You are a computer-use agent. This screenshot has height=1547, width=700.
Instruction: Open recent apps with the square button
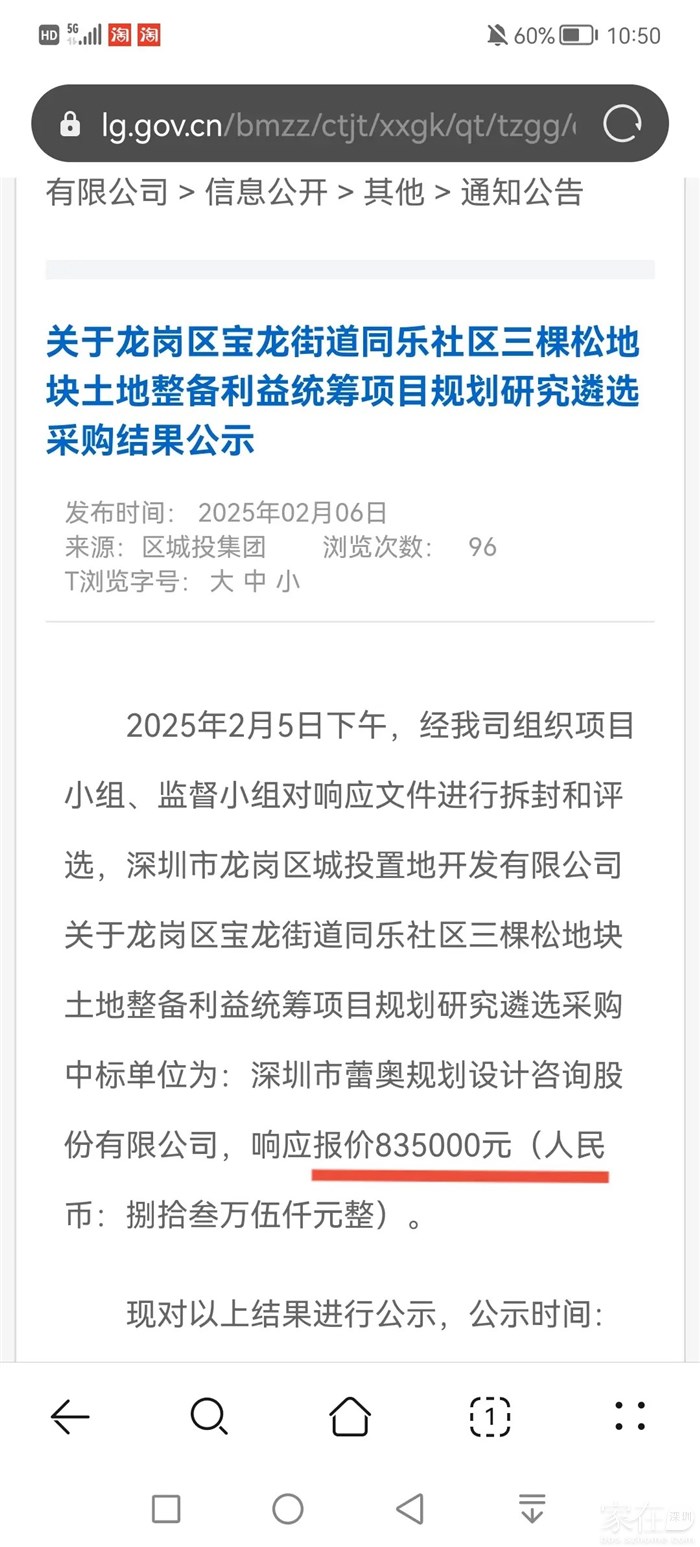[166, 1508]
